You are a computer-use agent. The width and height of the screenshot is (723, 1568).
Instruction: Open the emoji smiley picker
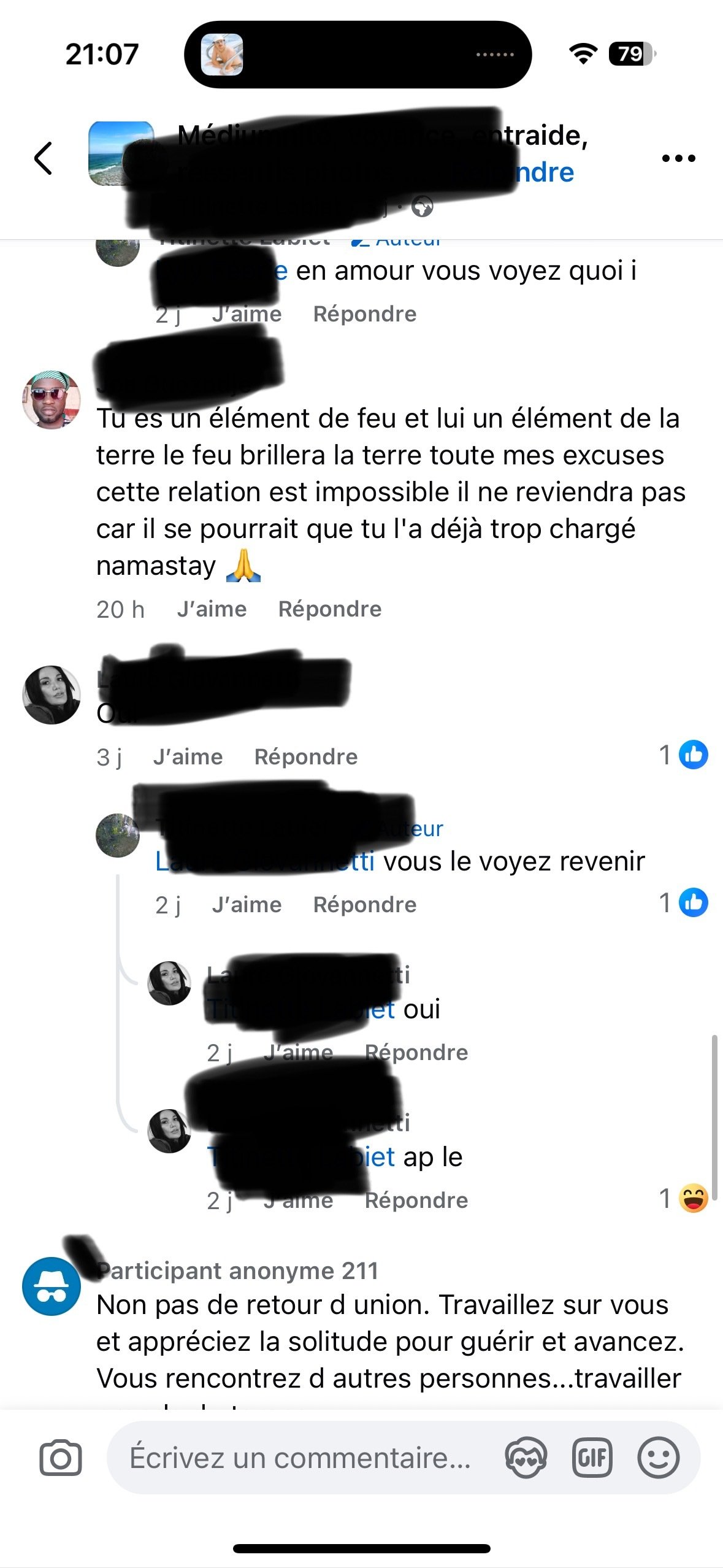pyautogui.click(x=658, y=1458)
